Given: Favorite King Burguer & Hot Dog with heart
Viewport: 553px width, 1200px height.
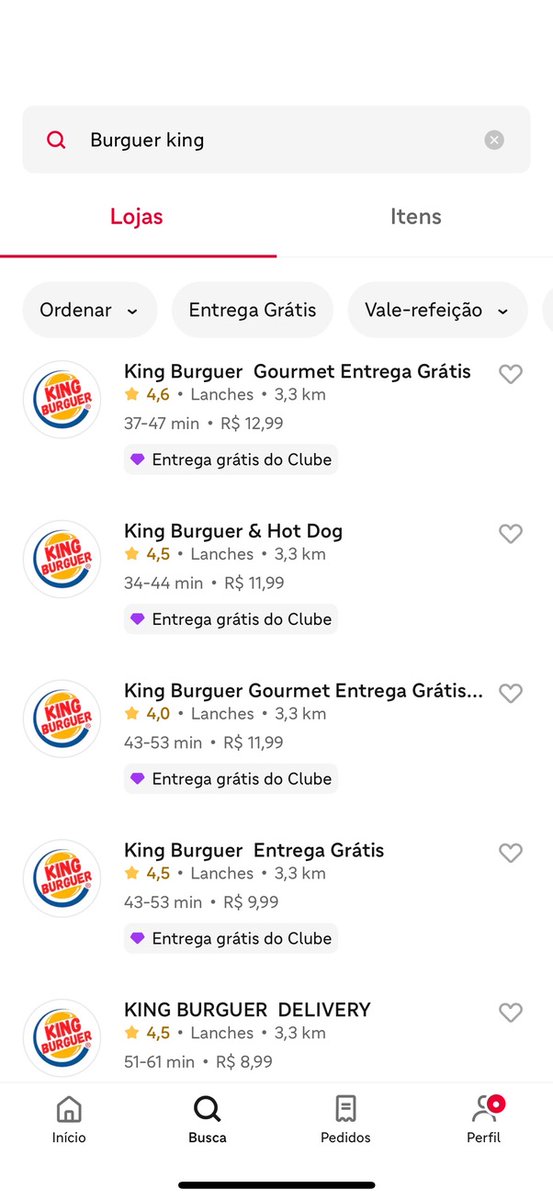Looking at the screenshot, I should (x=511, y=534).
